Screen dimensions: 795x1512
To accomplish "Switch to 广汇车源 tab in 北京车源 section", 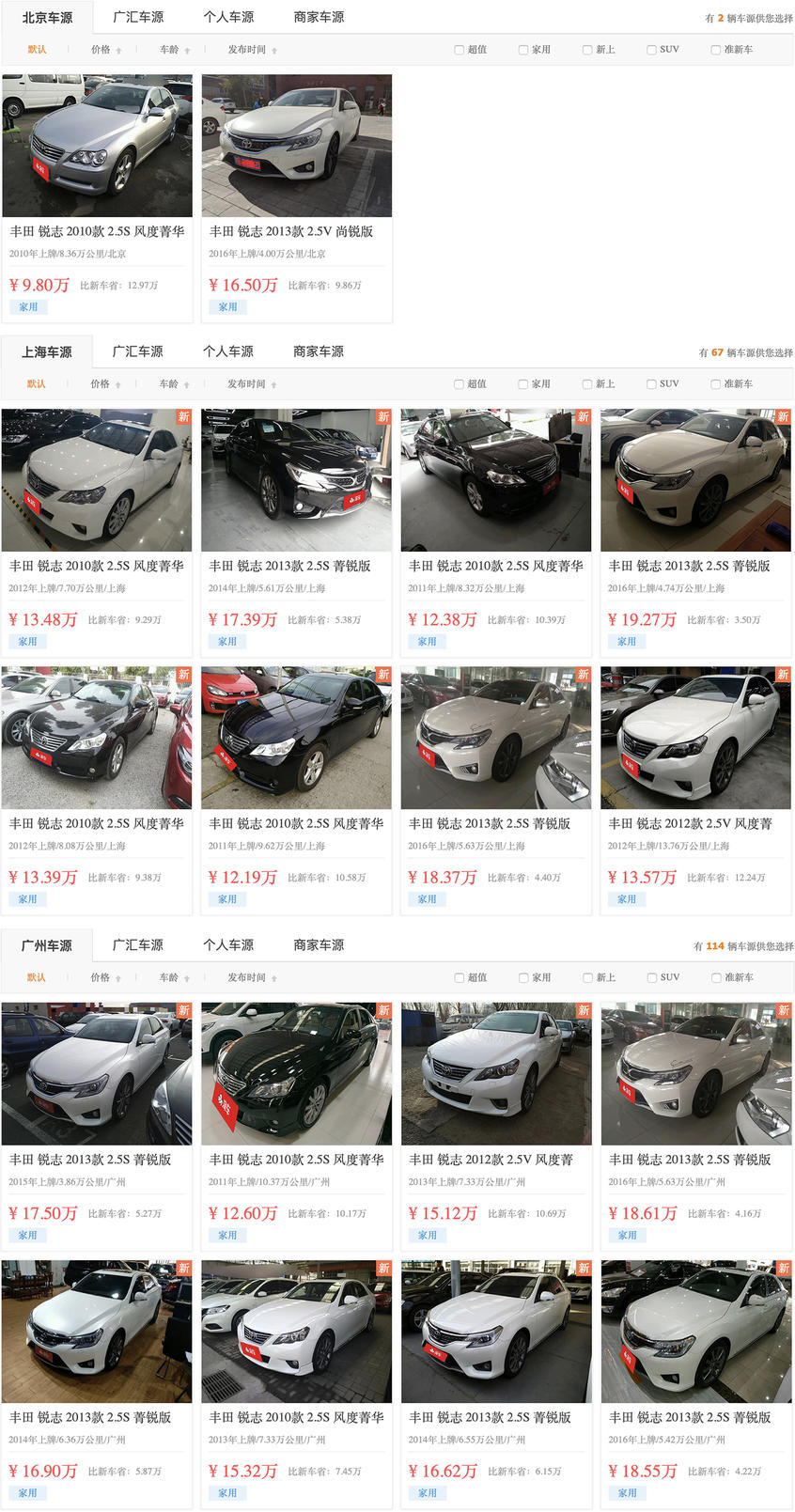I will [138, 17].
